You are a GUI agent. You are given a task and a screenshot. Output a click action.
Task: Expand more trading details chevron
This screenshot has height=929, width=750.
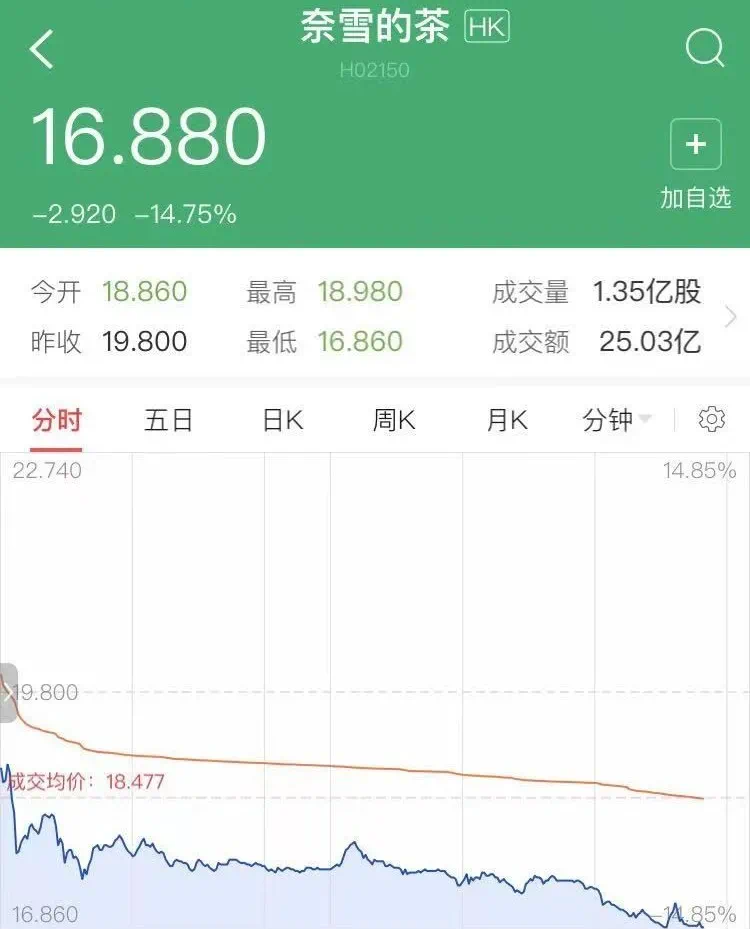[x=731, y=317]
